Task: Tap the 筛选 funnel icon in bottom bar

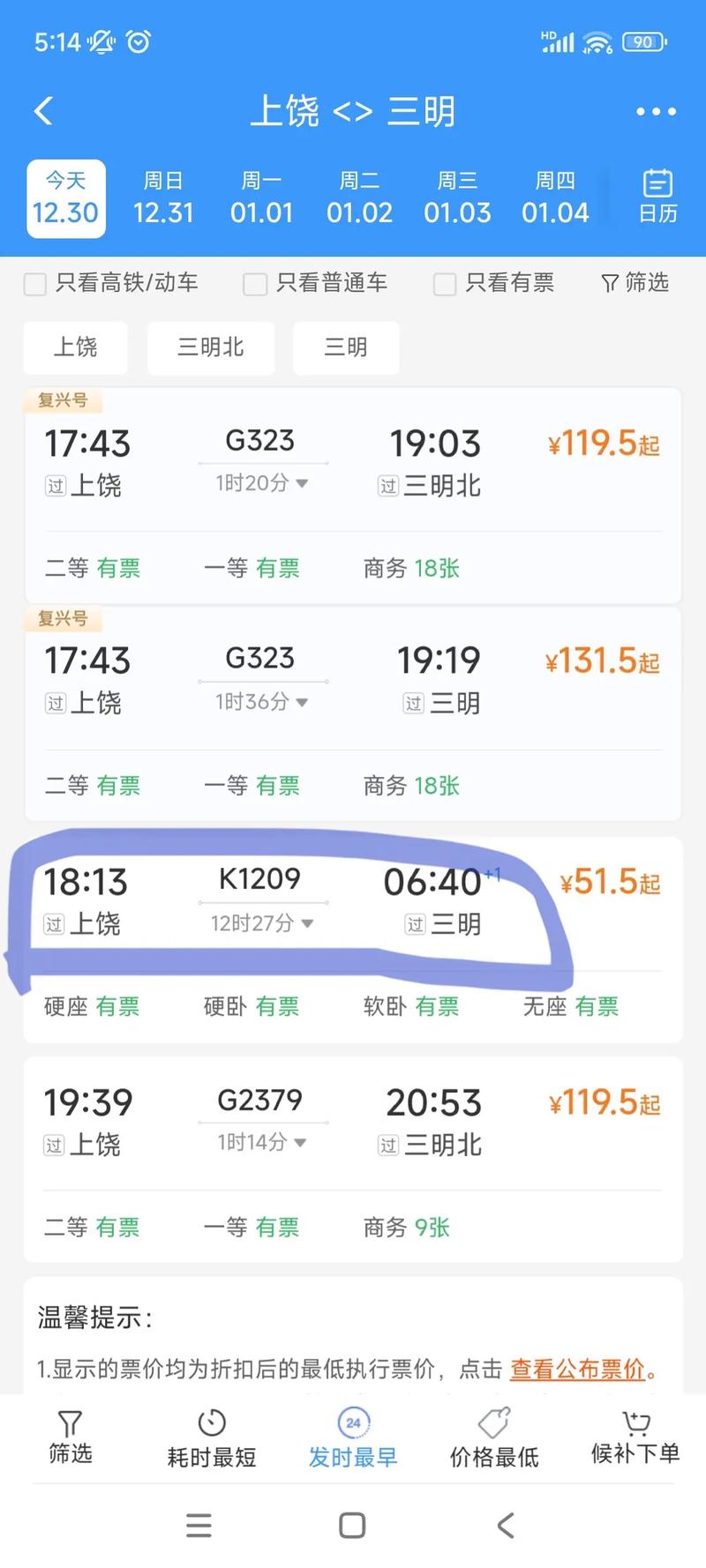Action: point(70,1423)
